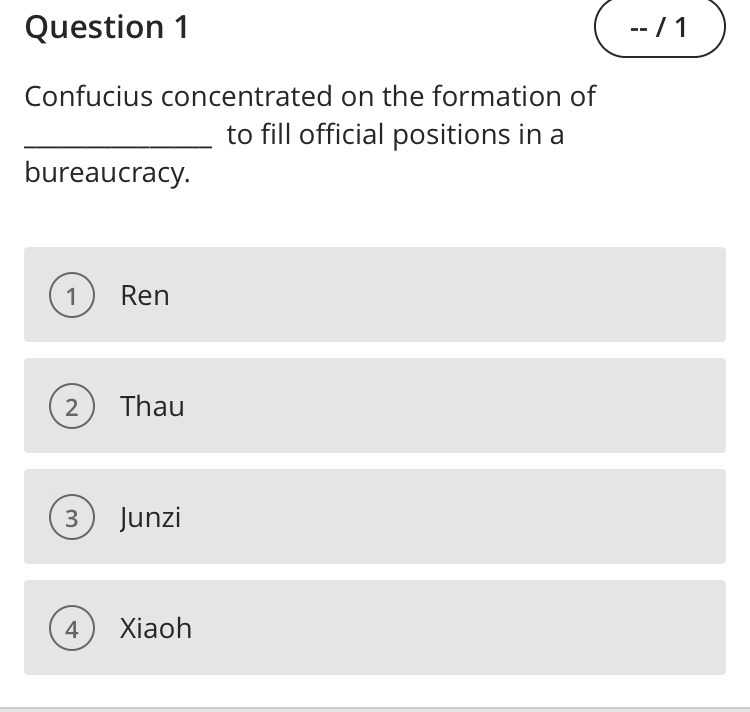
Task: Choose Thau as the answer
Action: (x=375, y=405)
